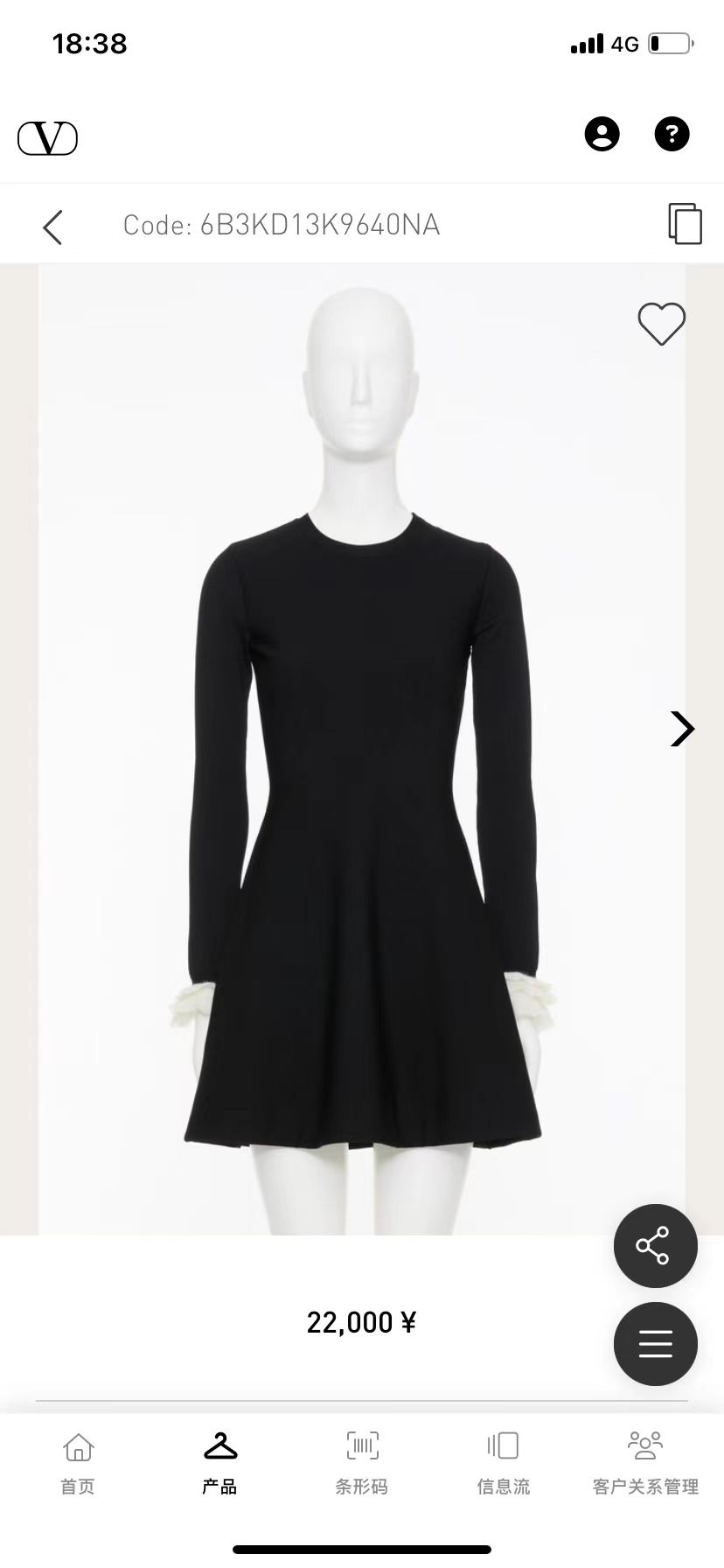Viewport: 724px width, 1568px height.
Task: Share this product
Action: click(x=655, y=1245)
